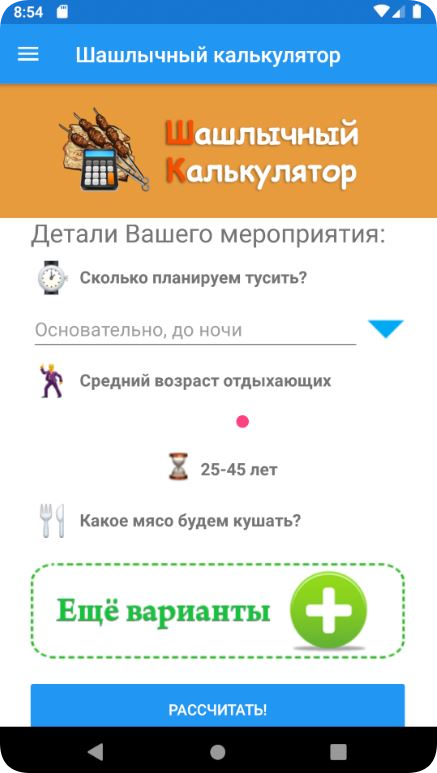Screen dimensions: 437x773
Task: Tap the pink average age slider knob
Action: pos(242,422)
